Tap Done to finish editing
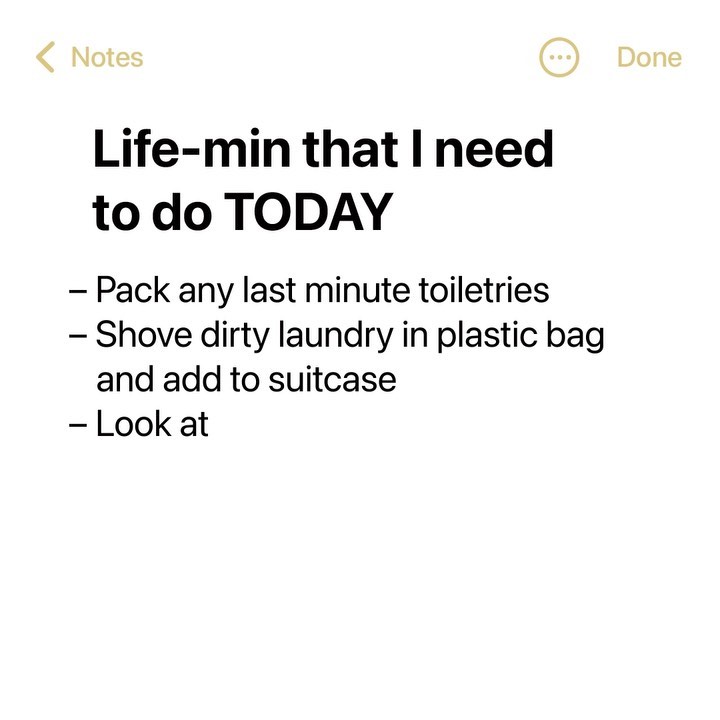The width and height of the screenshot is (720, 720). pyautogui.click(x=649, y=57)
